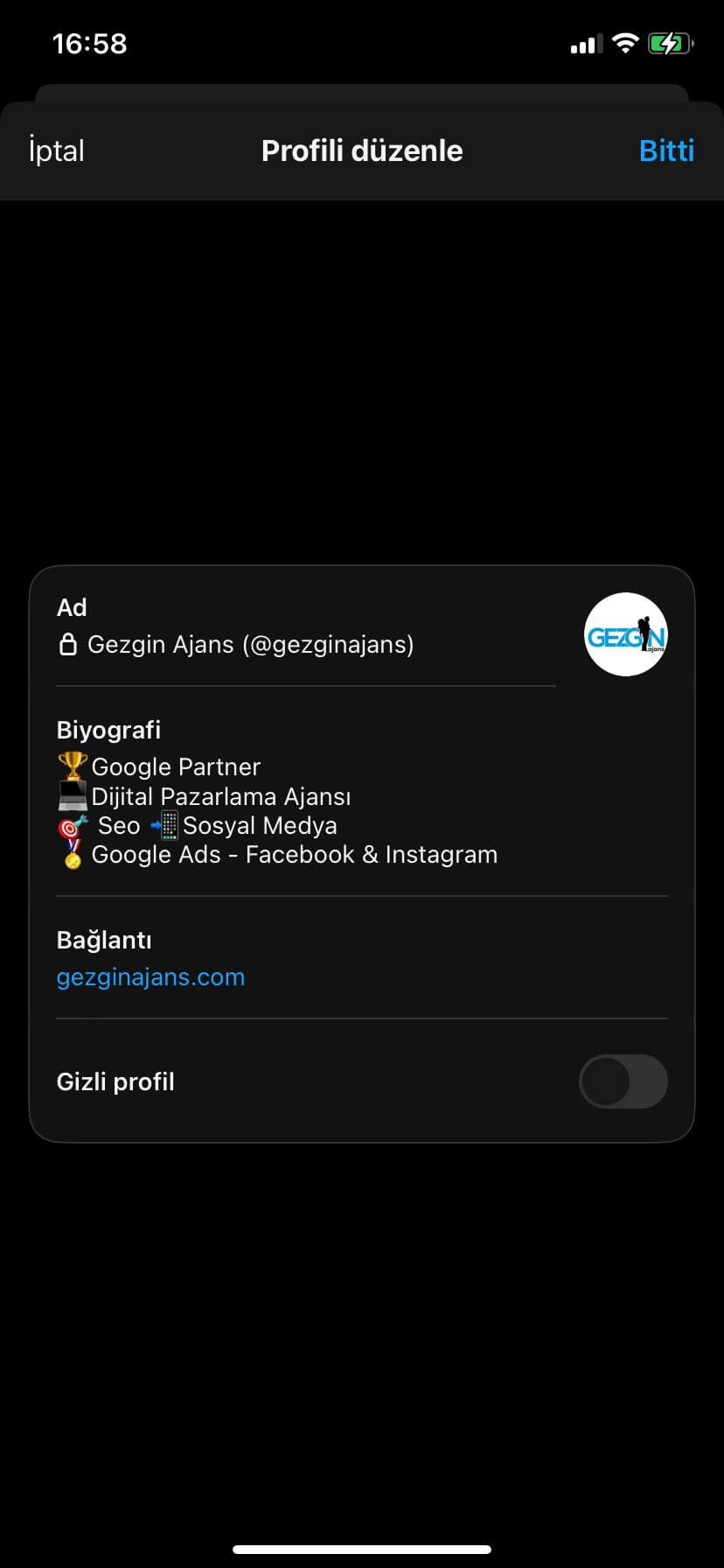724x1568 pixels.
Task: Enable the Gizli profil switch
Action: 623,1081
